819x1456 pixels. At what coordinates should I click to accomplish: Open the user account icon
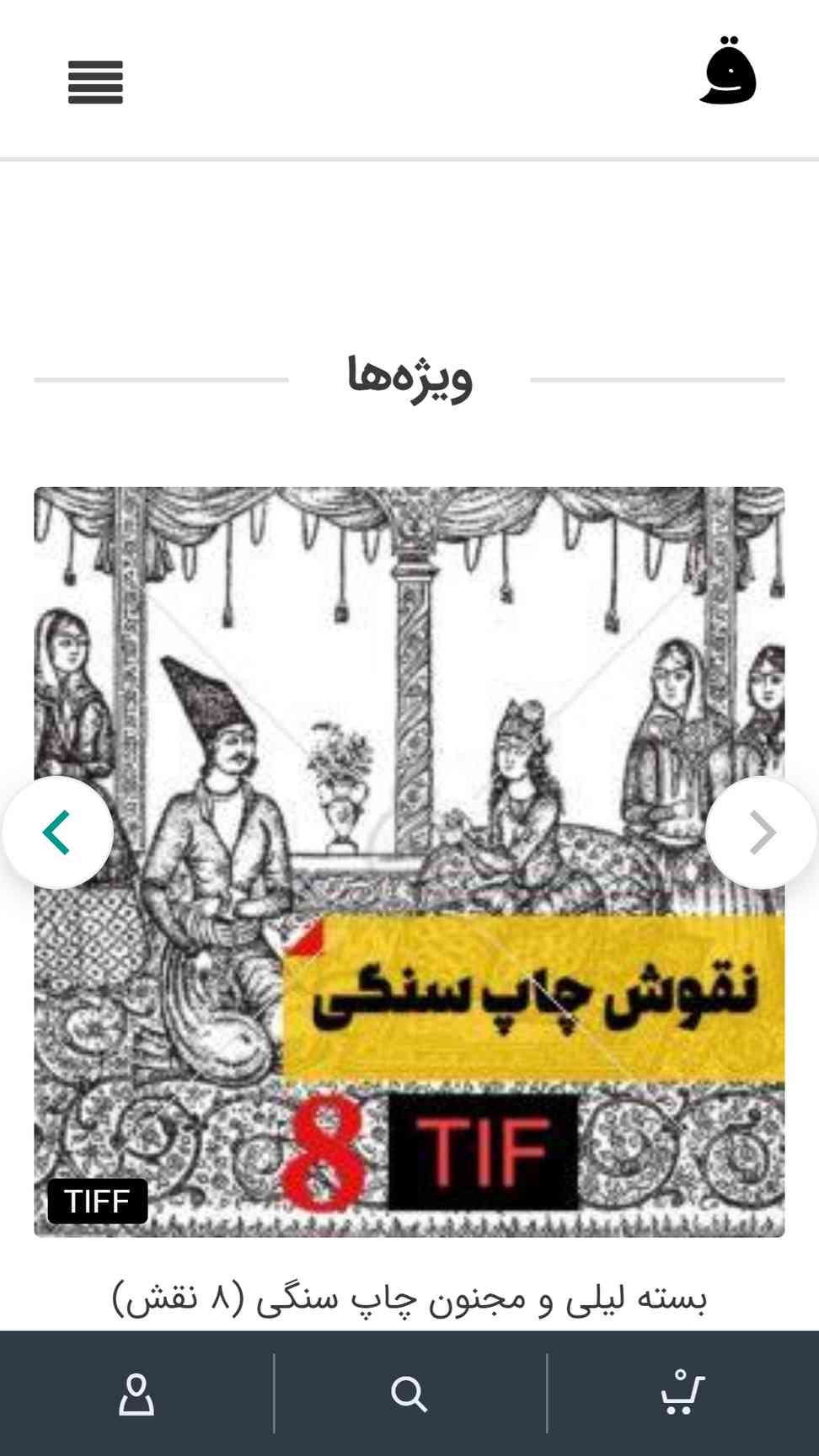coord(136,1394)
